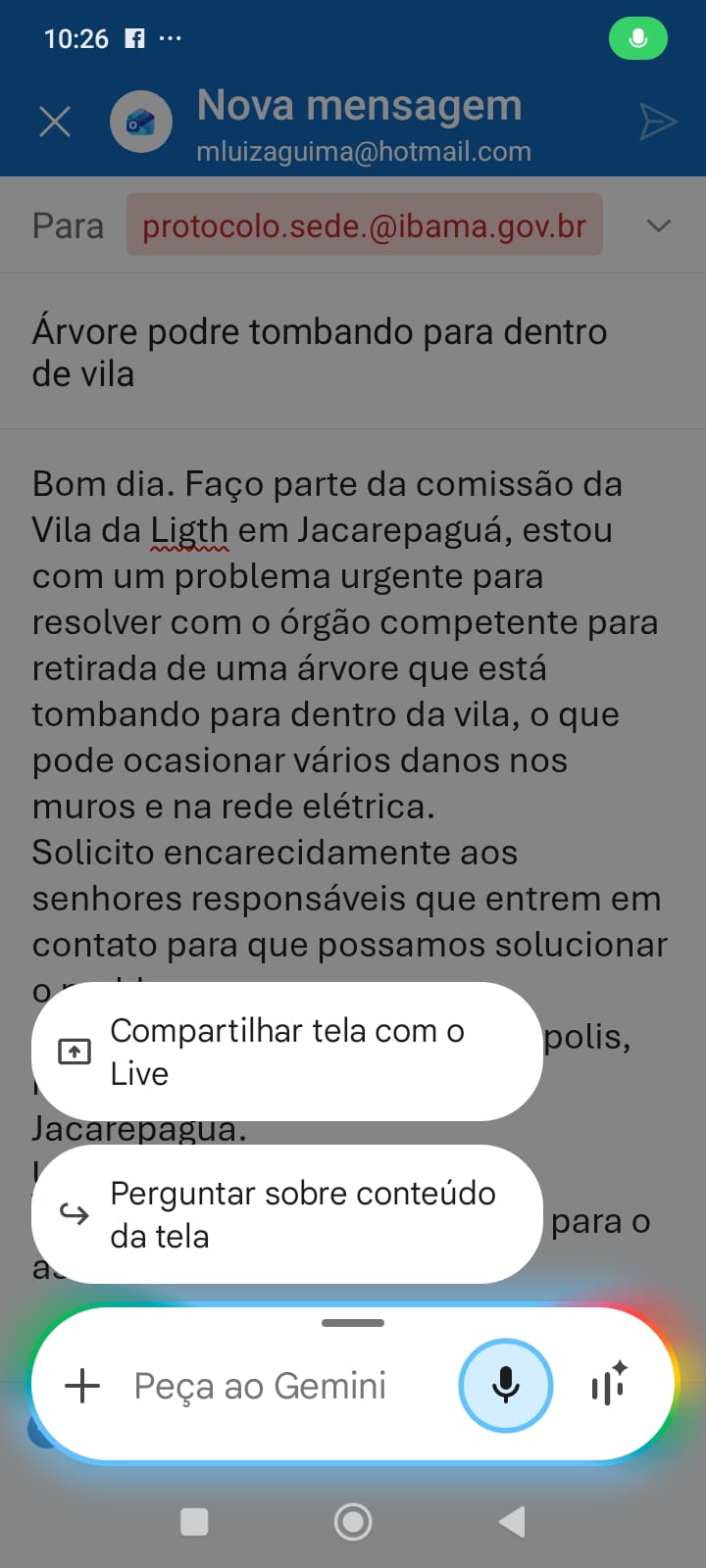This screenshot has width=706, height=1568.
Task: Close the Nova mensagem draft
Action: click(x=55, y=122)
